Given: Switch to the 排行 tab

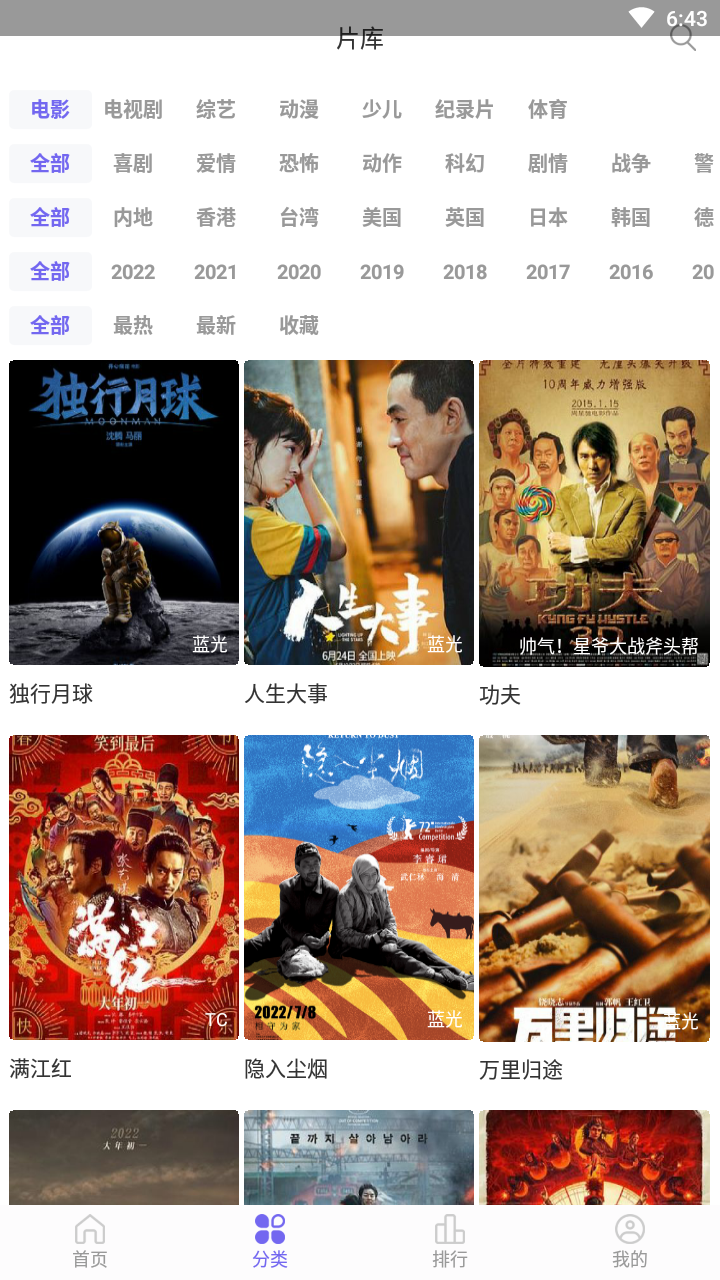Looking at the screenshot, I should click(450, 1242).
